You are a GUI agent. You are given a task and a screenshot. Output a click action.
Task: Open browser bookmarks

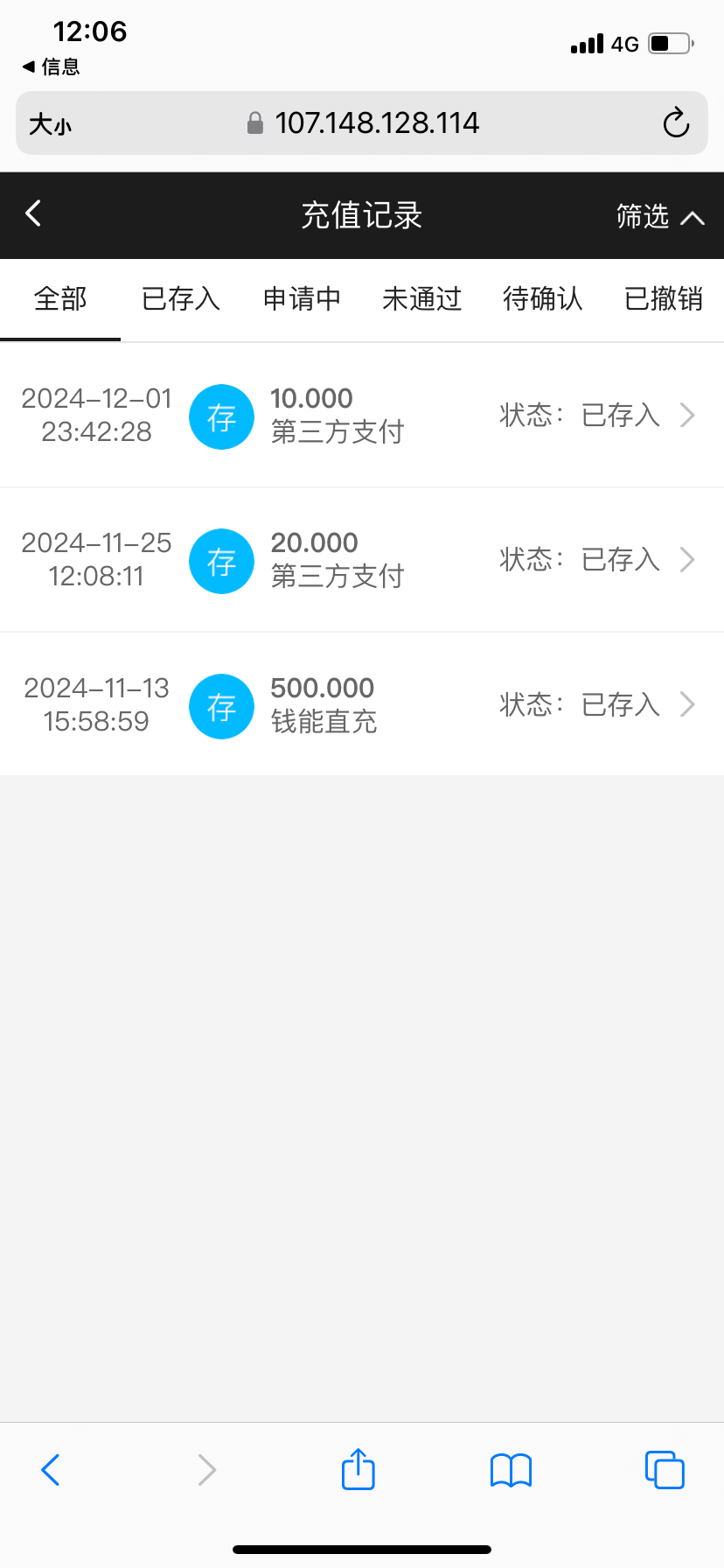point(511,1470)
